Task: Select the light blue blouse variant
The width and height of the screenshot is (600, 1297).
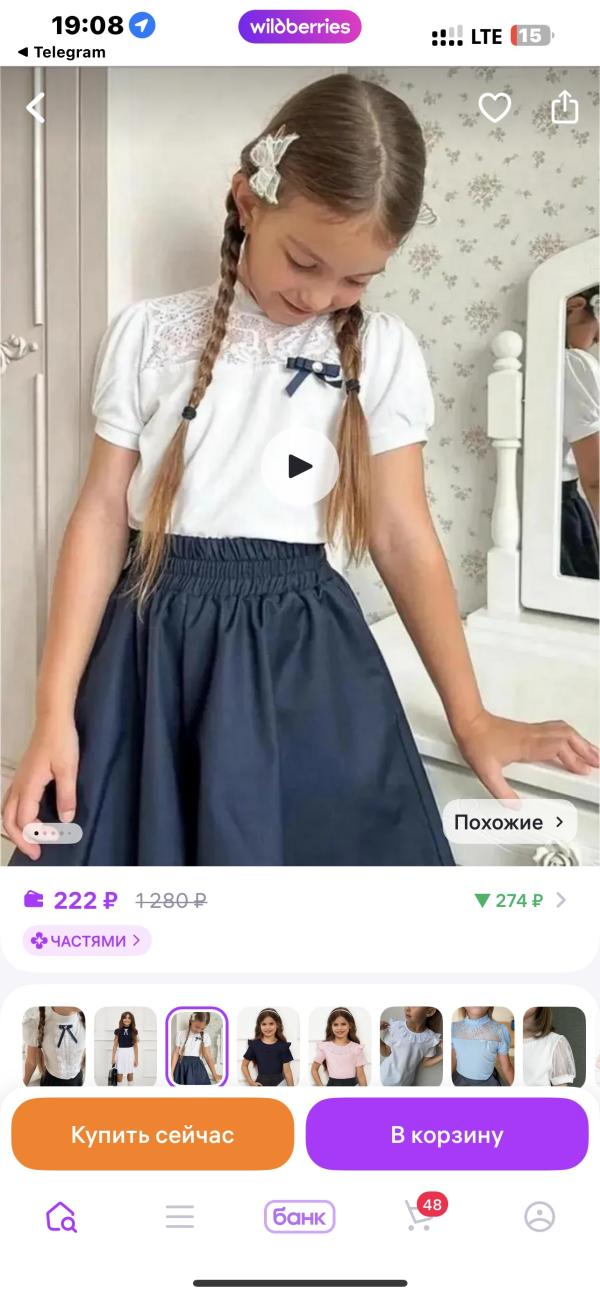Action: [483, 1046]
